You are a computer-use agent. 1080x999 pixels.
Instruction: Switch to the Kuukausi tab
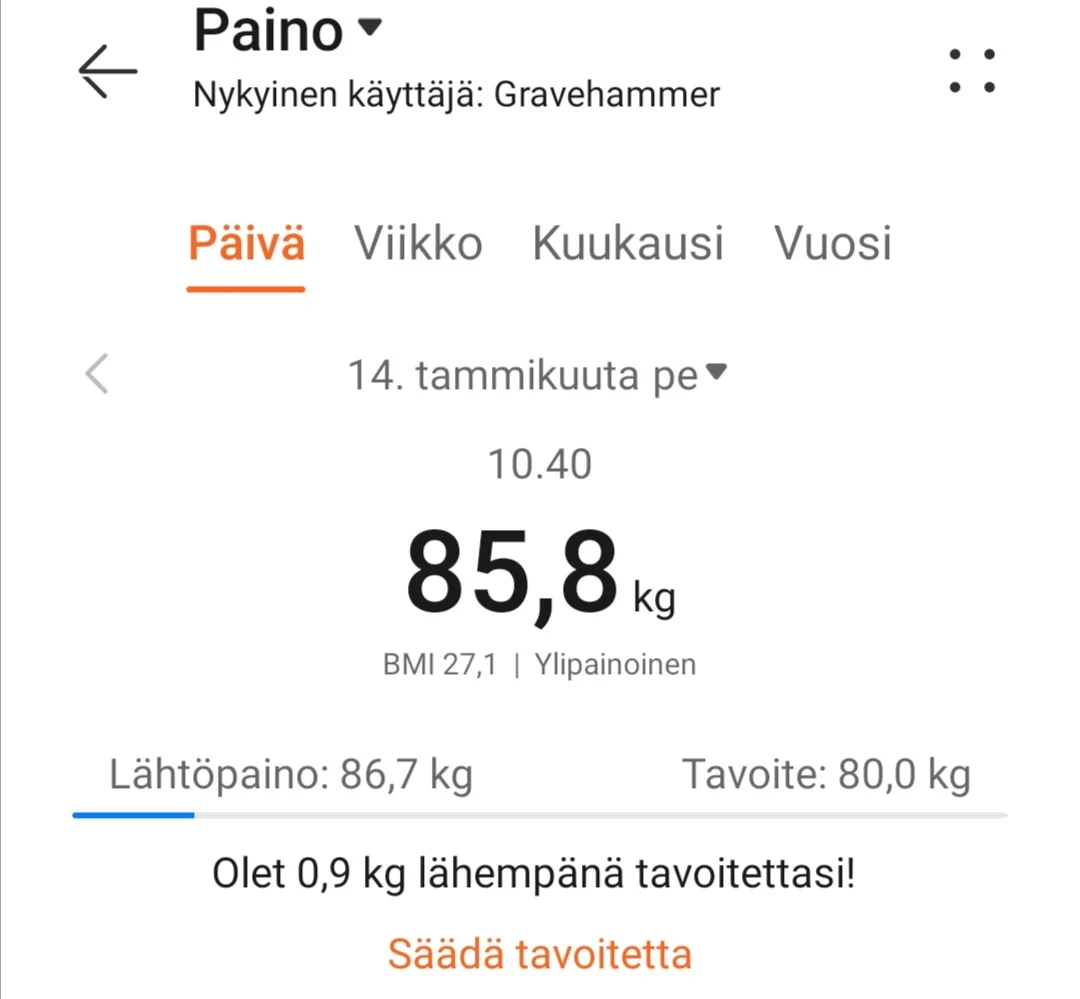(627, 244)
